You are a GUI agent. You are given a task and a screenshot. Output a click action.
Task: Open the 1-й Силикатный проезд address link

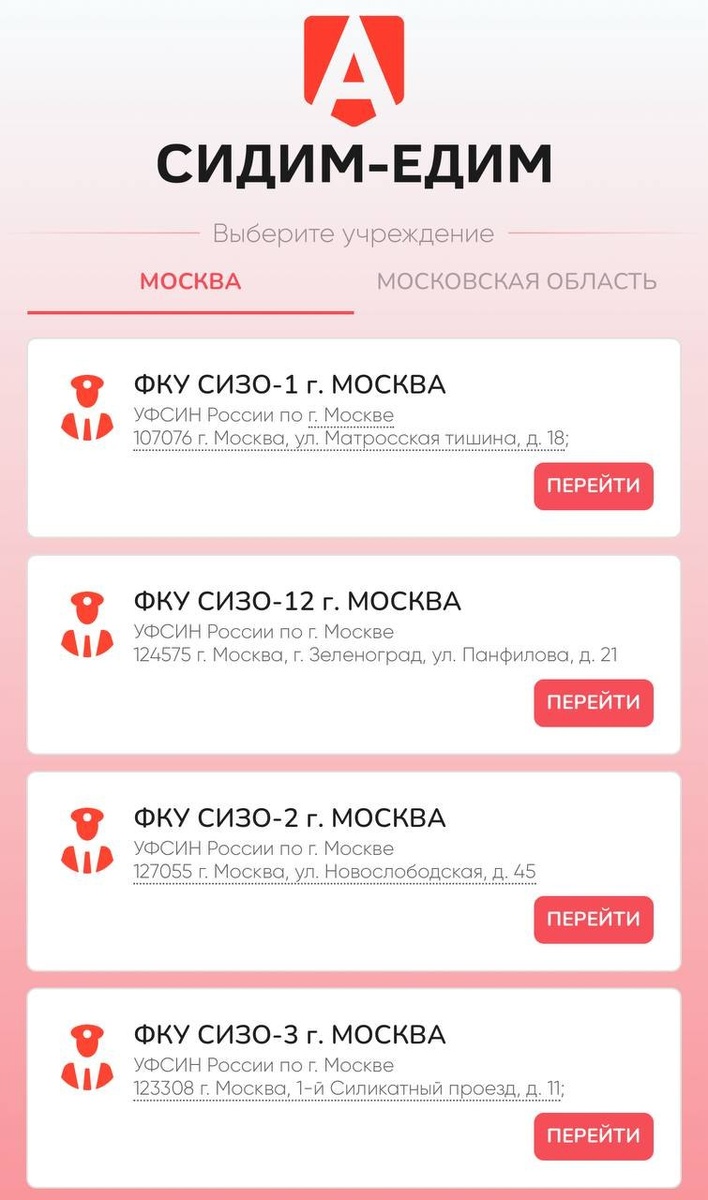pyautogui.click(x=348, y=1088)
